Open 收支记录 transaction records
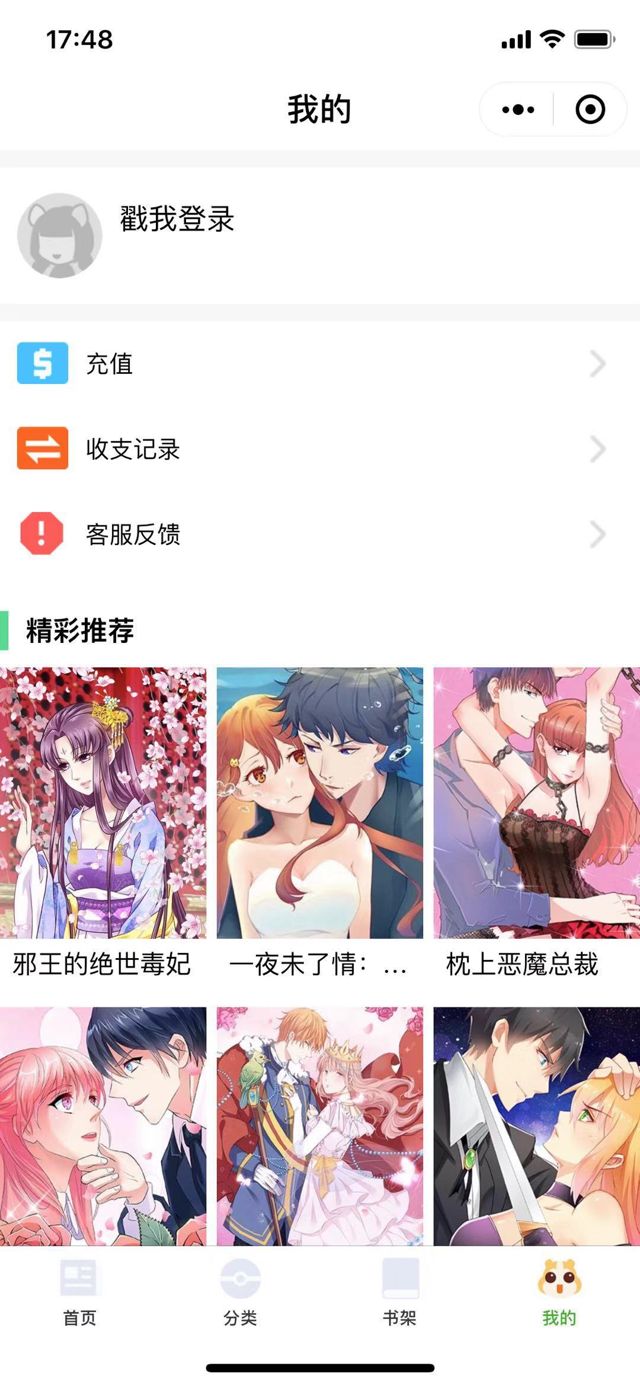 point(320,449)
